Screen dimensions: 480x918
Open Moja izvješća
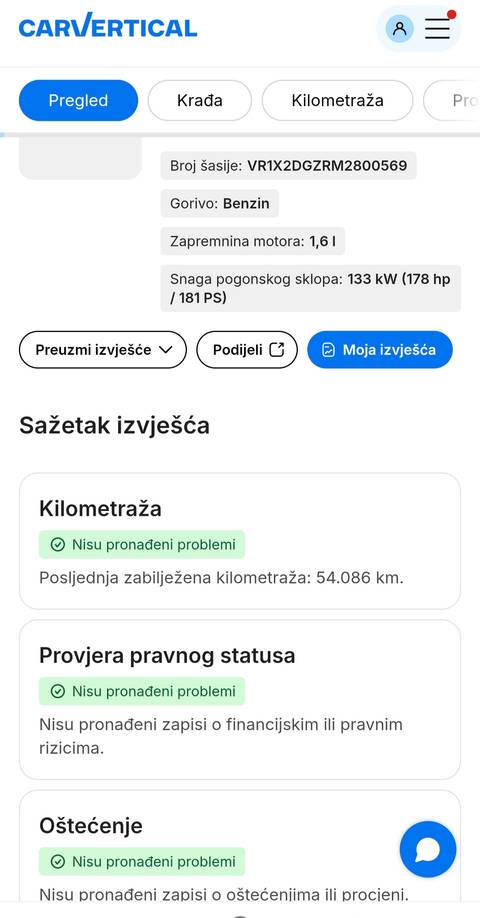tap(380, 350)
